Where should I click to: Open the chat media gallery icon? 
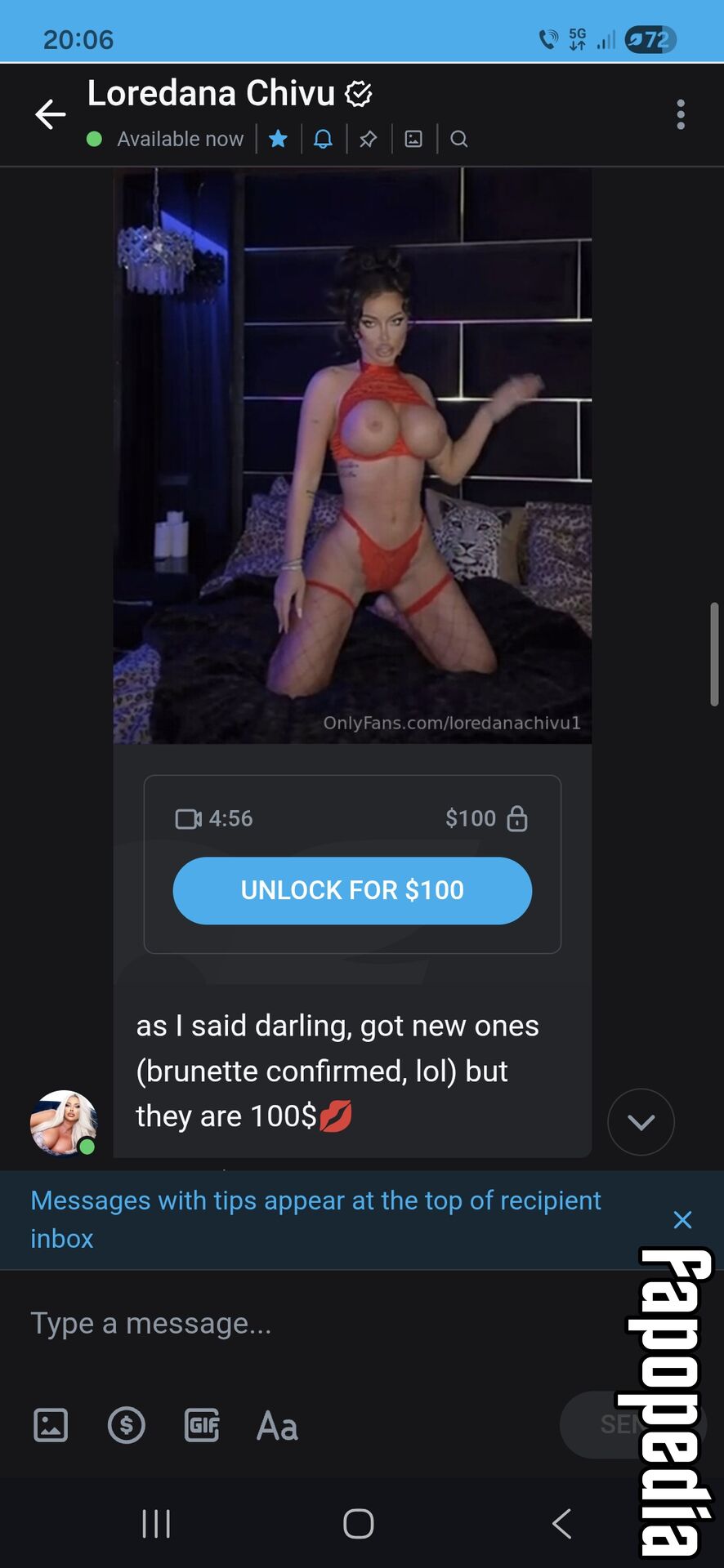(x=413, y=139)
